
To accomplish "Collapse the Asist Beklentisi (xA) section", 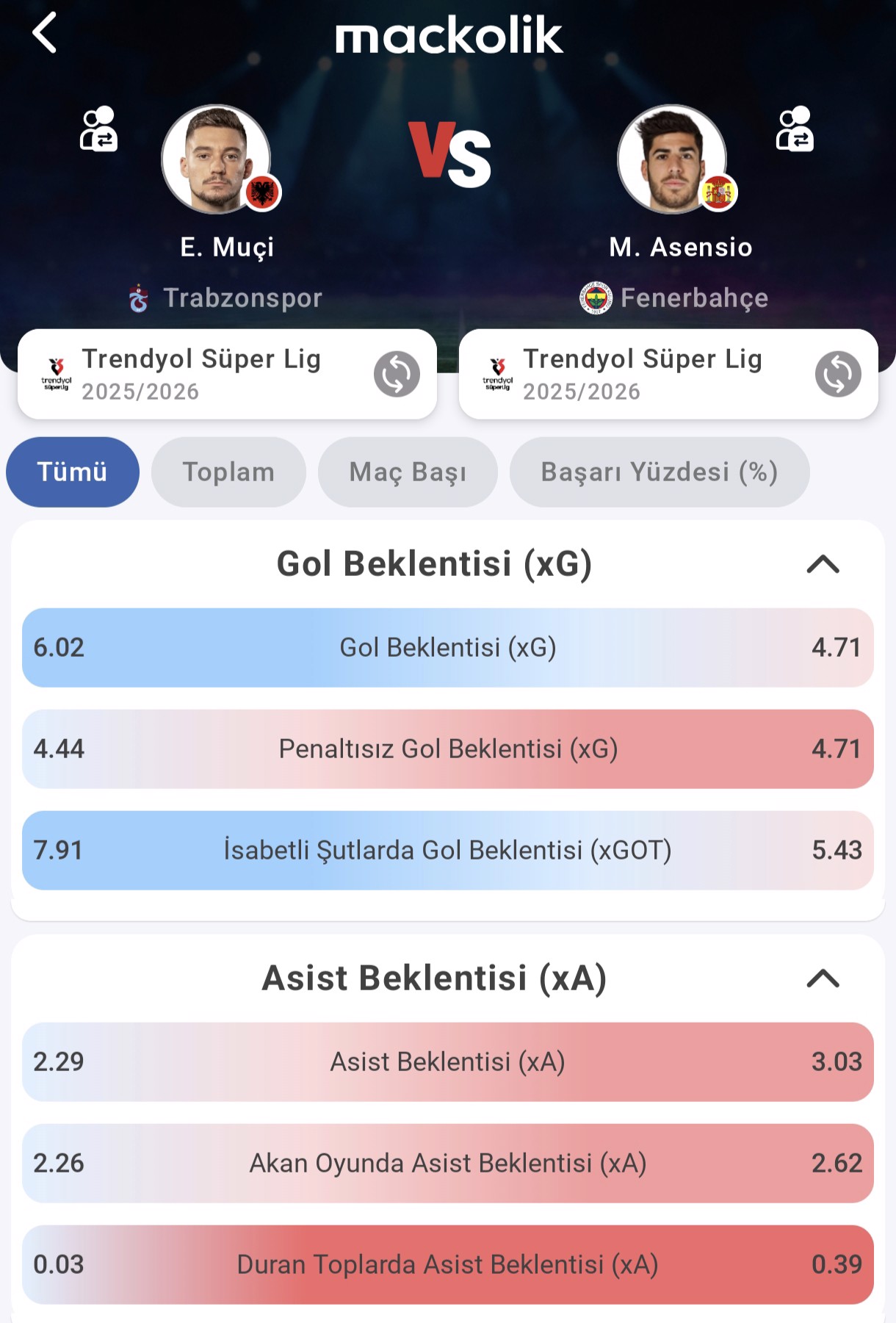I will (823, 978).
